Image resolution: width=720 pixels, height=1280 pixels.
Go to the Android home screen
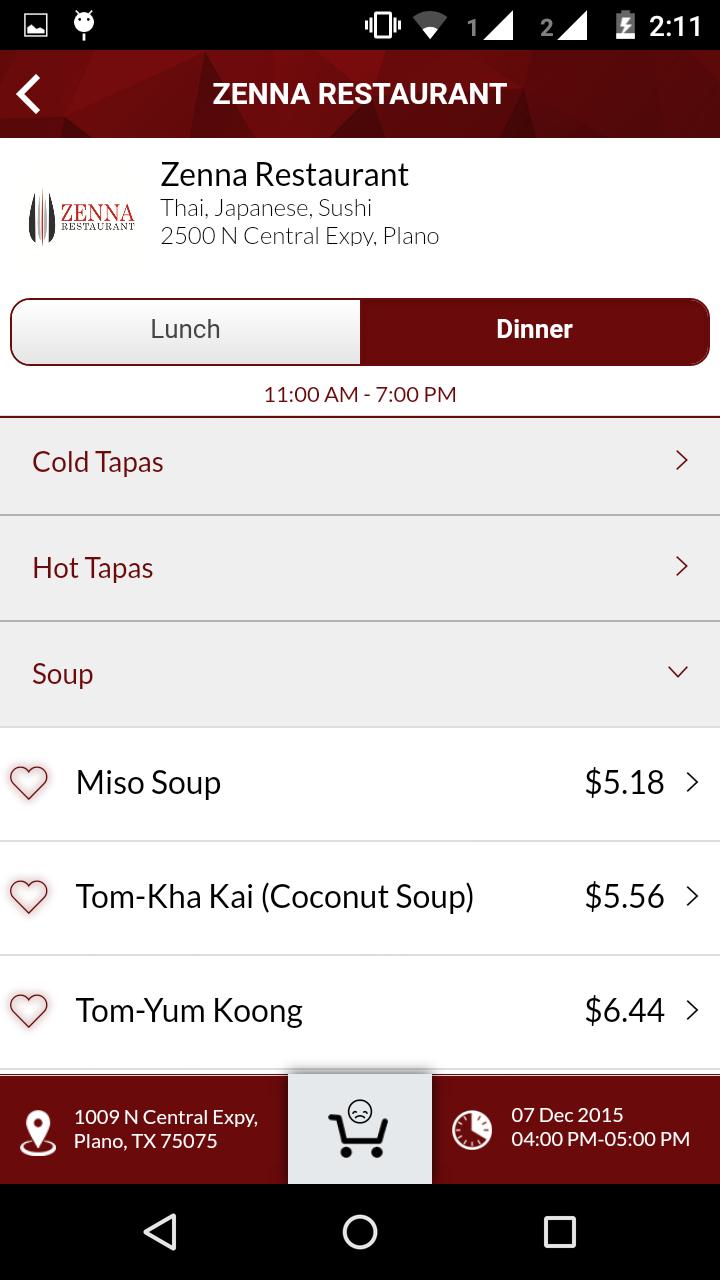(x=360, y=1232)
